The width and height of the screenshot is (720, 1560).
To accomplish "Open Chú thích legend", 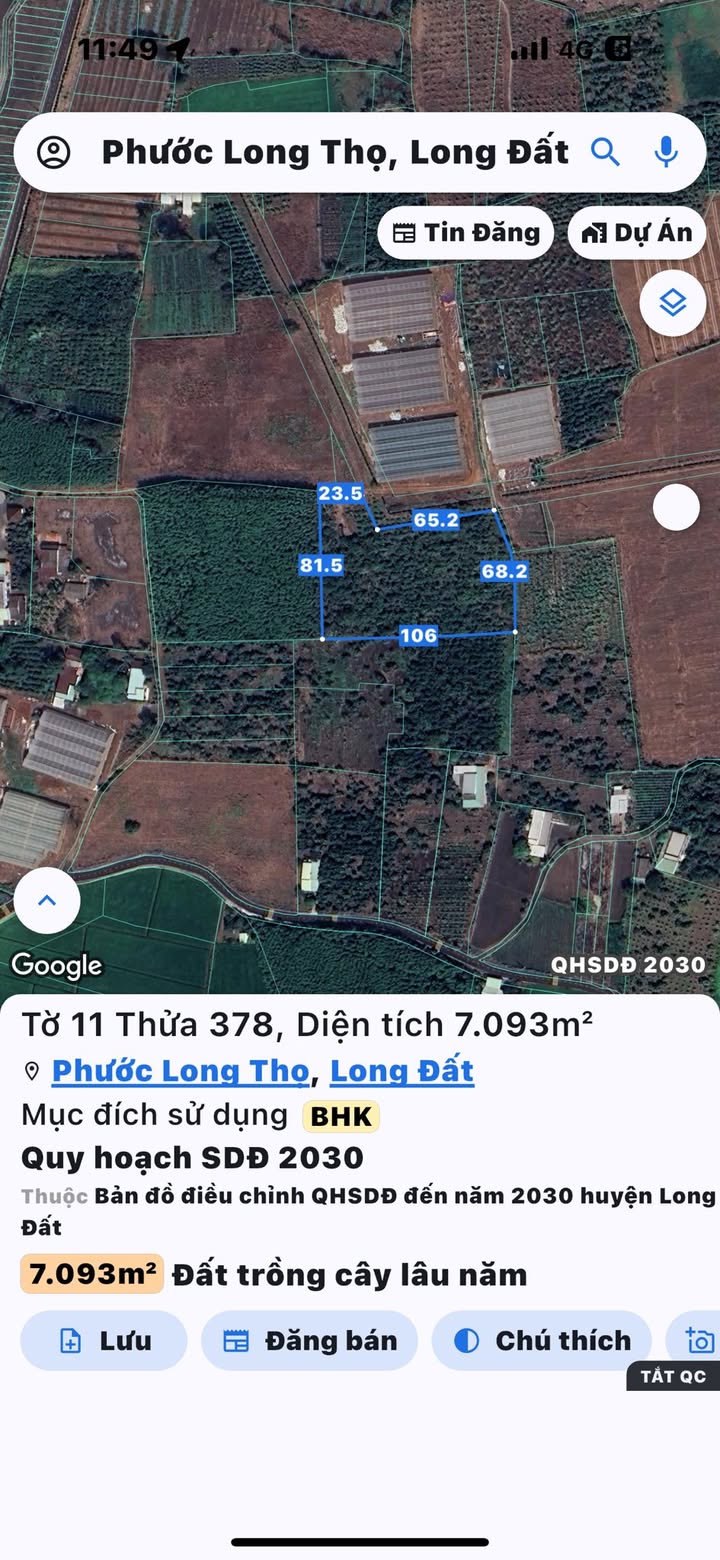I will point(541,1340).
